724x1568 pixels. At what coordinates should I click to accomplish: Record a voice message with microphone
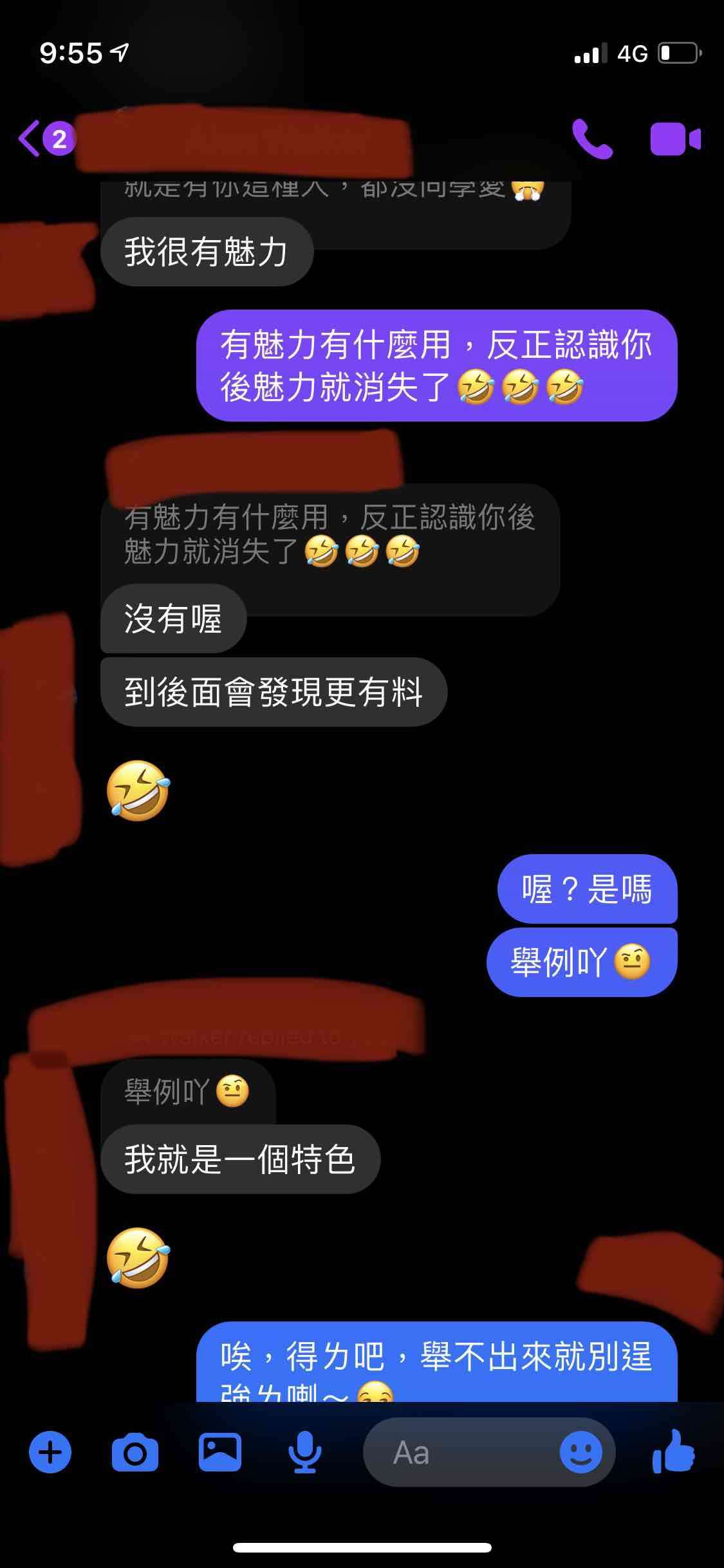[304, 1452]
